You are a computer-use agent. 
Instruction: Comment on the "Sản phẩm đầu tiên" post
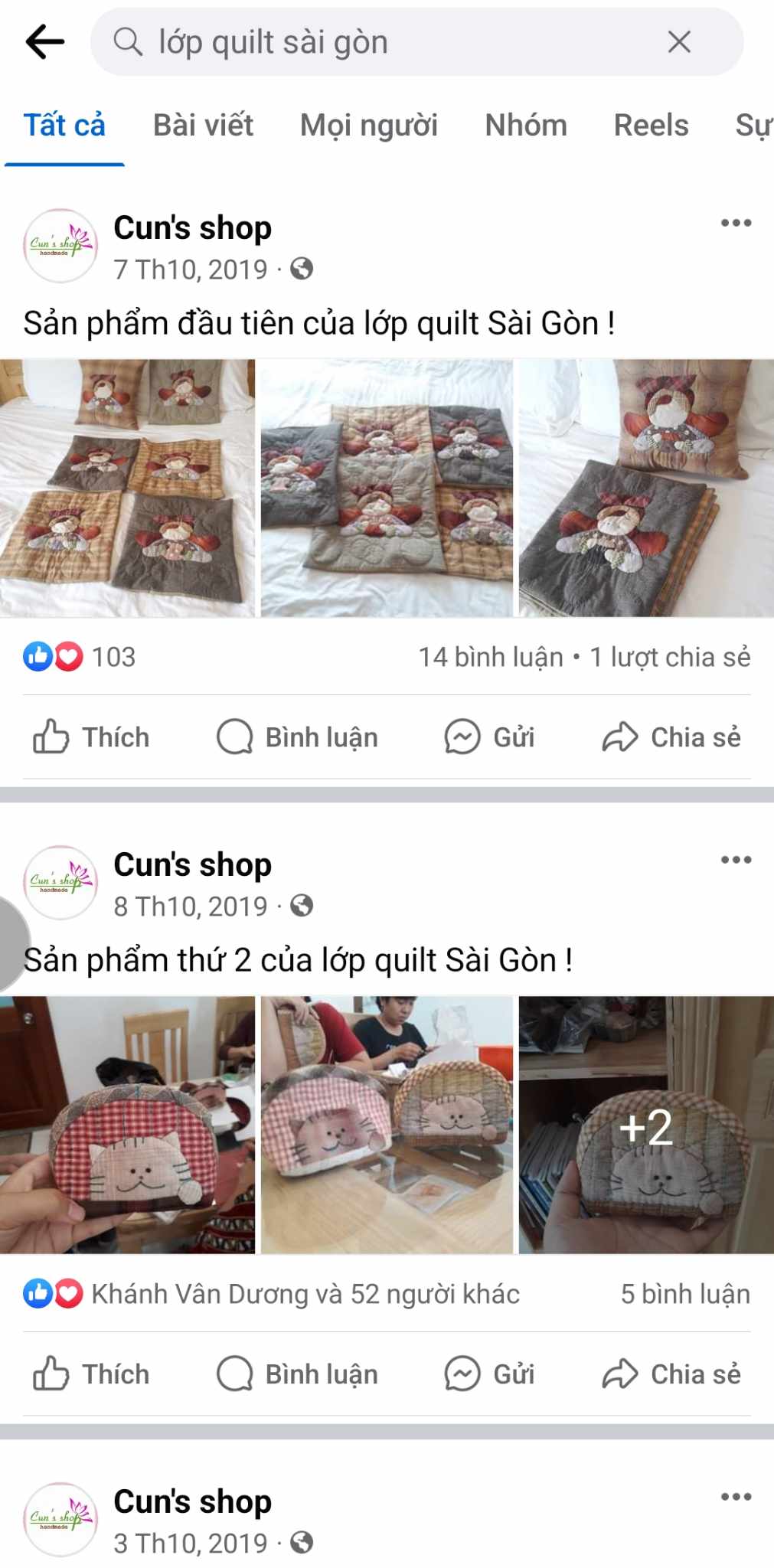coord(297,737)
